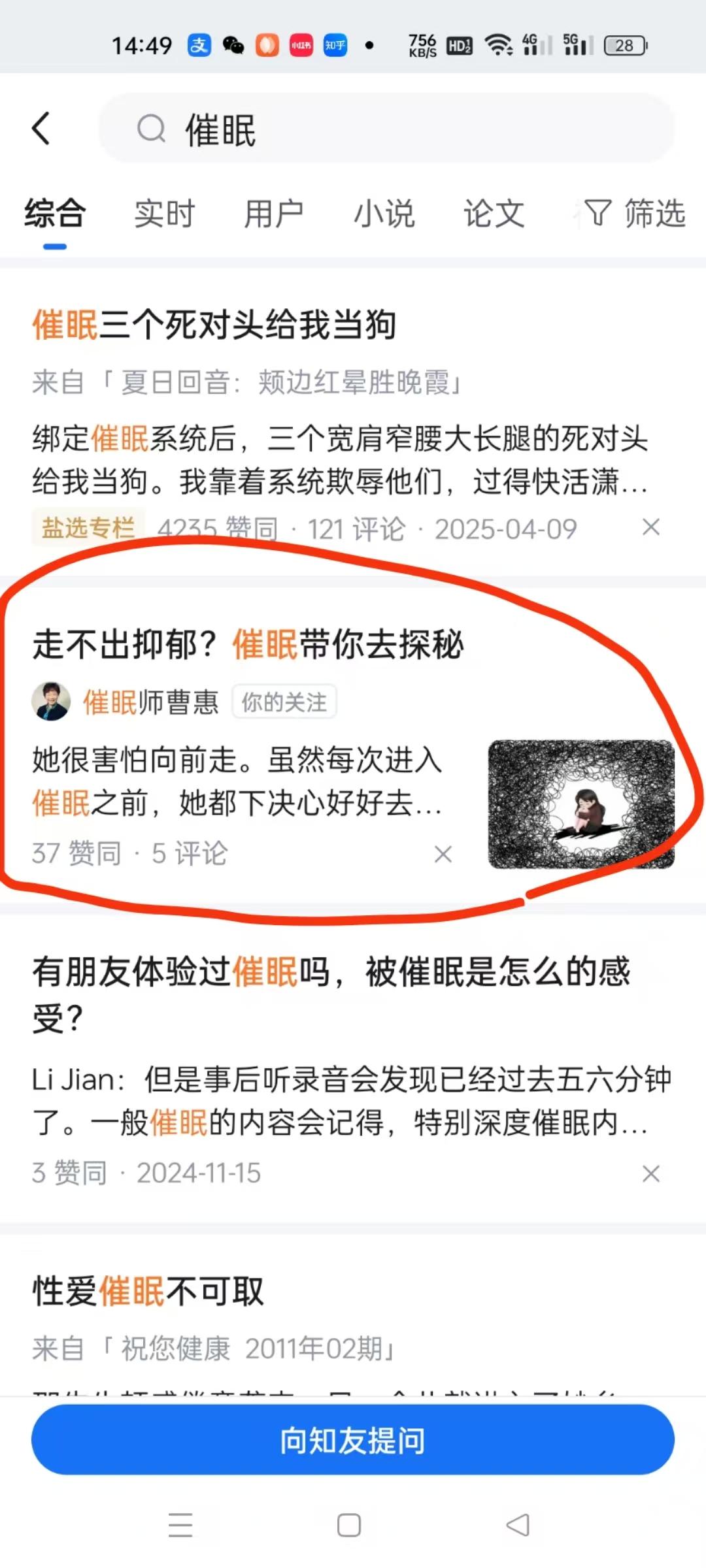The image size is (706, 1568).
Task: Go to the system home screen
Action: (349, 1525)
